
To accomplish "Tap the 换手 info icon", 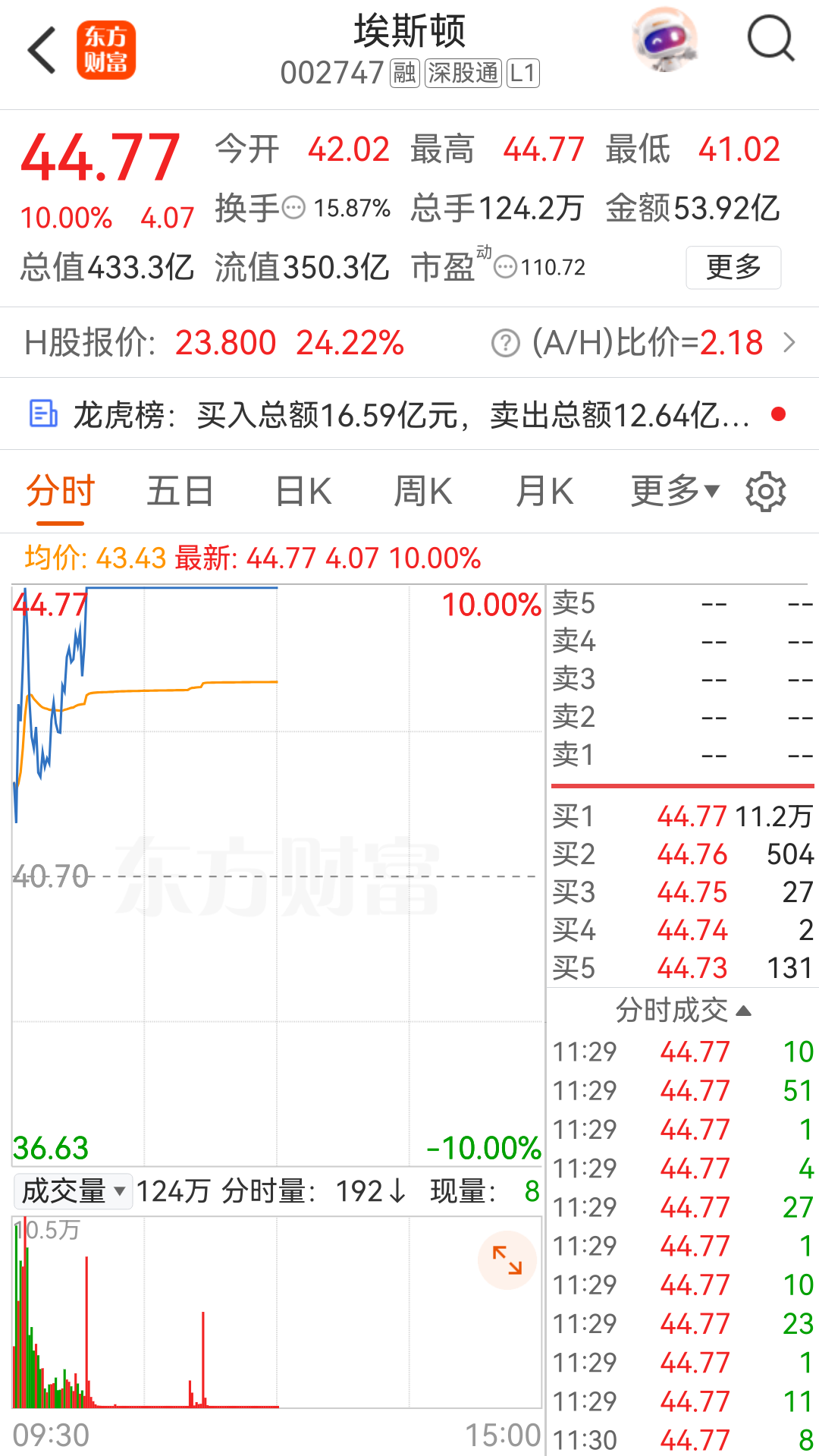I will pyautogui.click(x=293, y=207).
